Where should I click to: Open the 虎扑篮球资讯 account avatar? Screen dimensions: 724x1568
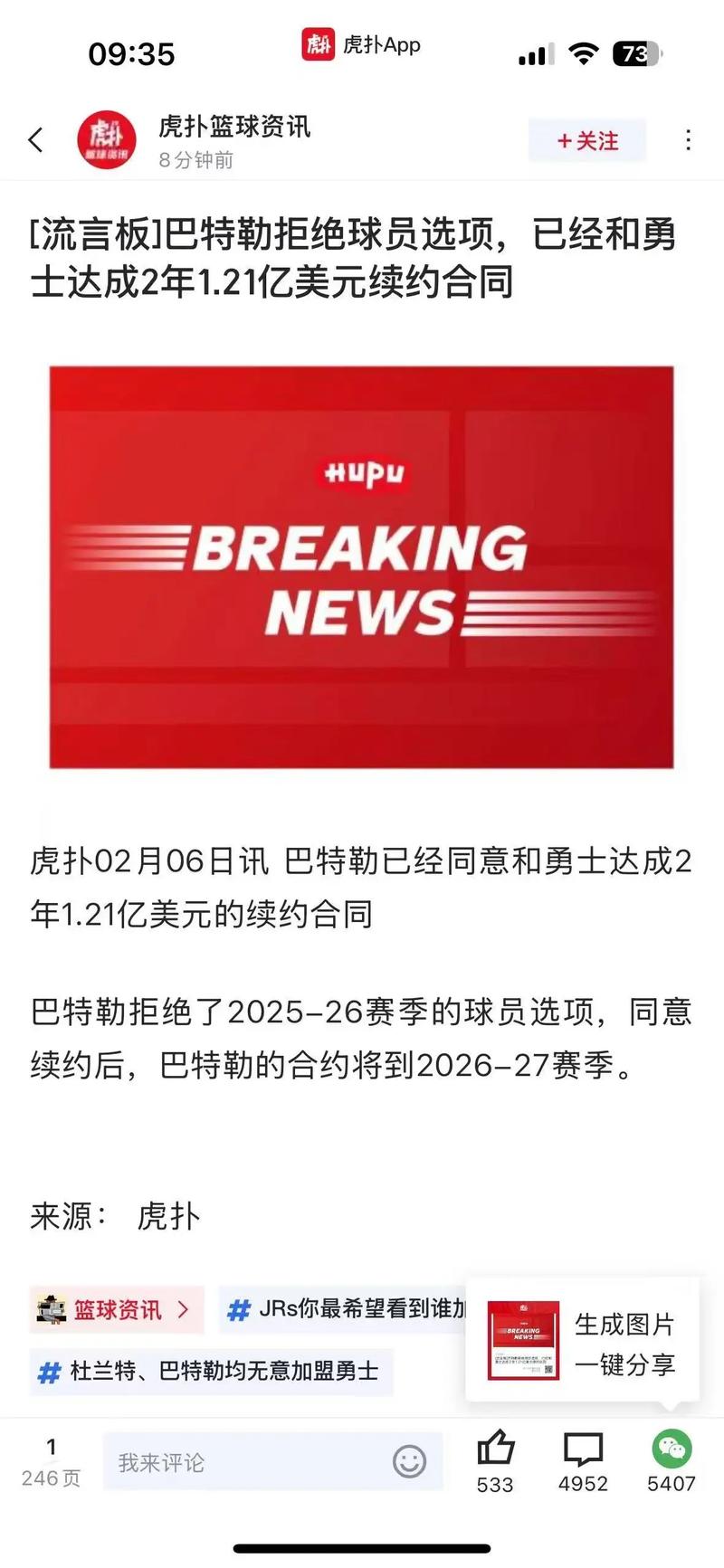click(106, 140)
